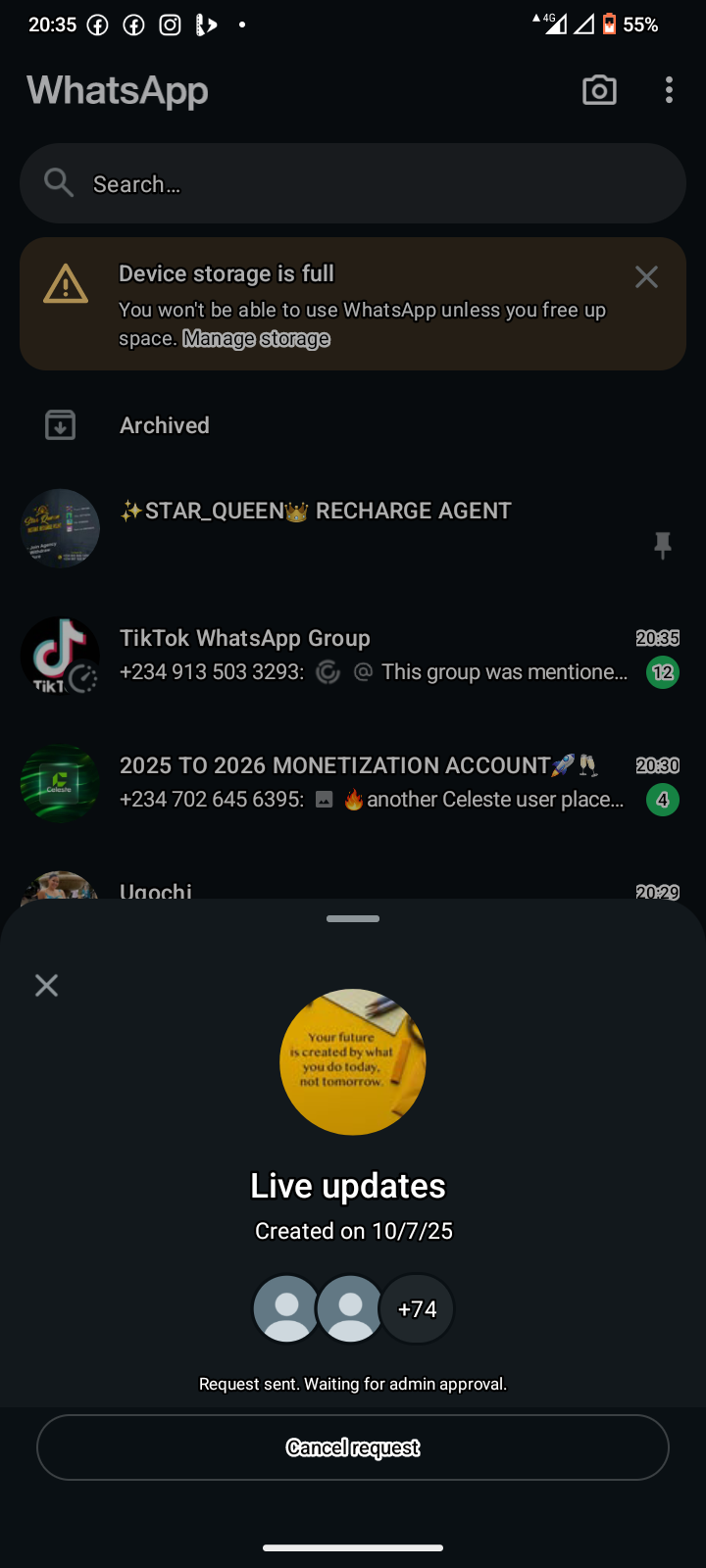This screenshot has width=706, height=1568.
Task: Open Archived chats
Action: coord(165,425)
